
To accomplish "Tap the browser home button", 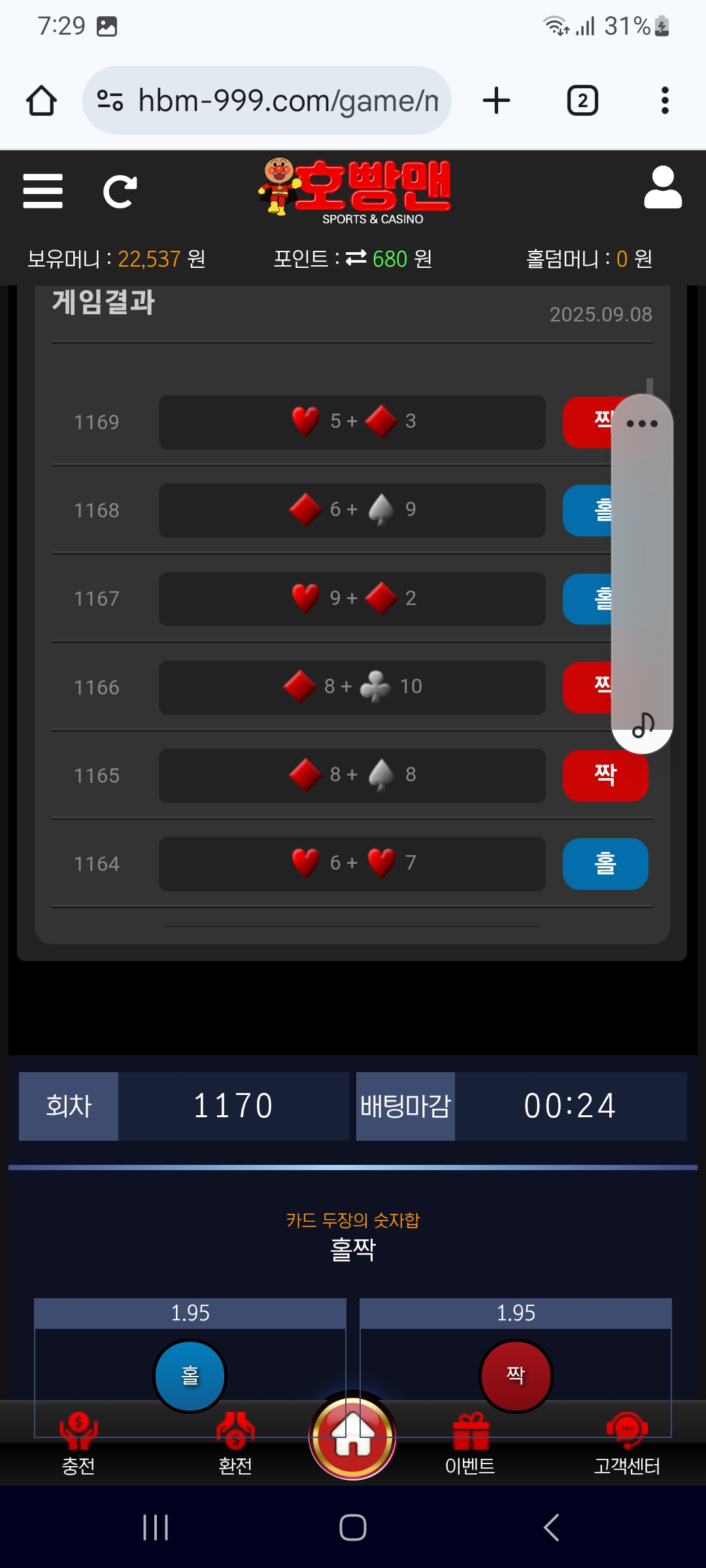I will point(41,101).
